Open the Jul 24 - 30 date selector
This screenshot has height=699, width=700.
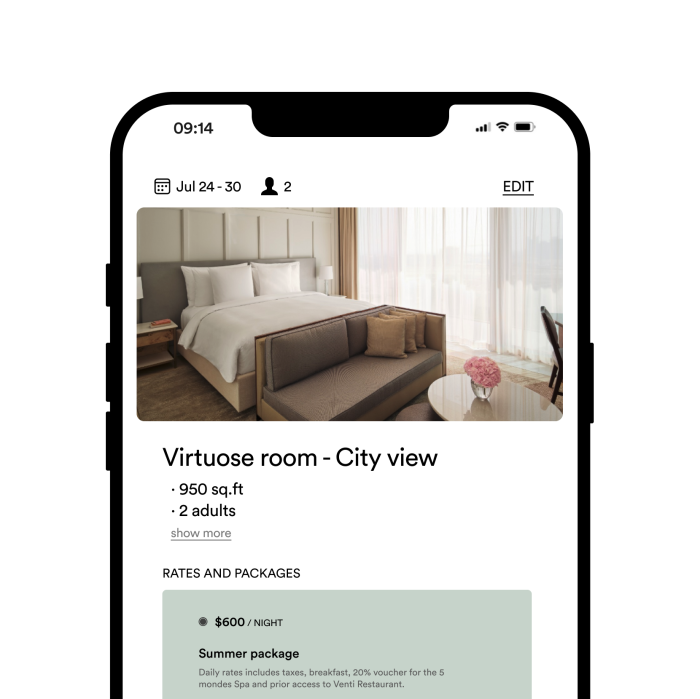(198, 187)
